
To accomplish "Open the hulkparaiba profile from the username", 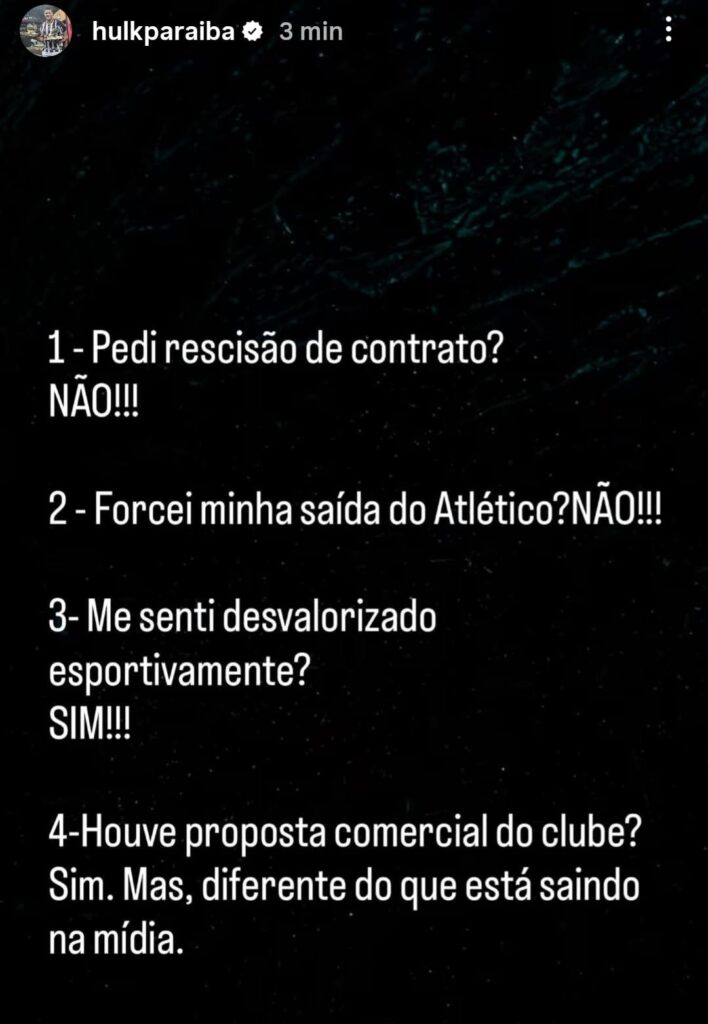I will tap(162, 32).
